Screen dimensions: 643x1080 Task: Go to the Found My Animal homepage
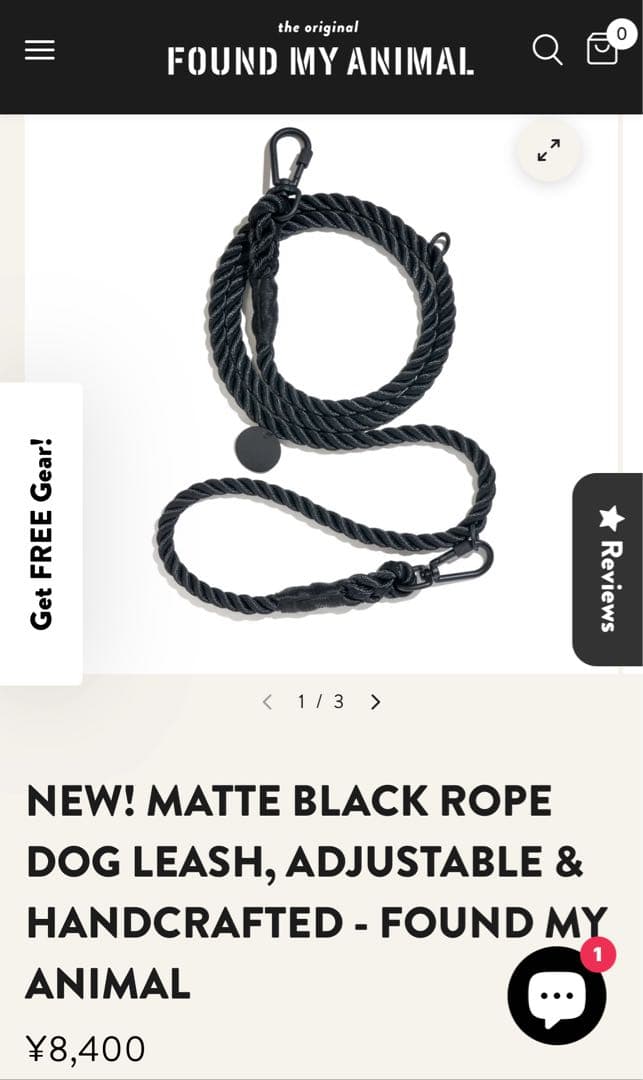(x=320, y=52)
